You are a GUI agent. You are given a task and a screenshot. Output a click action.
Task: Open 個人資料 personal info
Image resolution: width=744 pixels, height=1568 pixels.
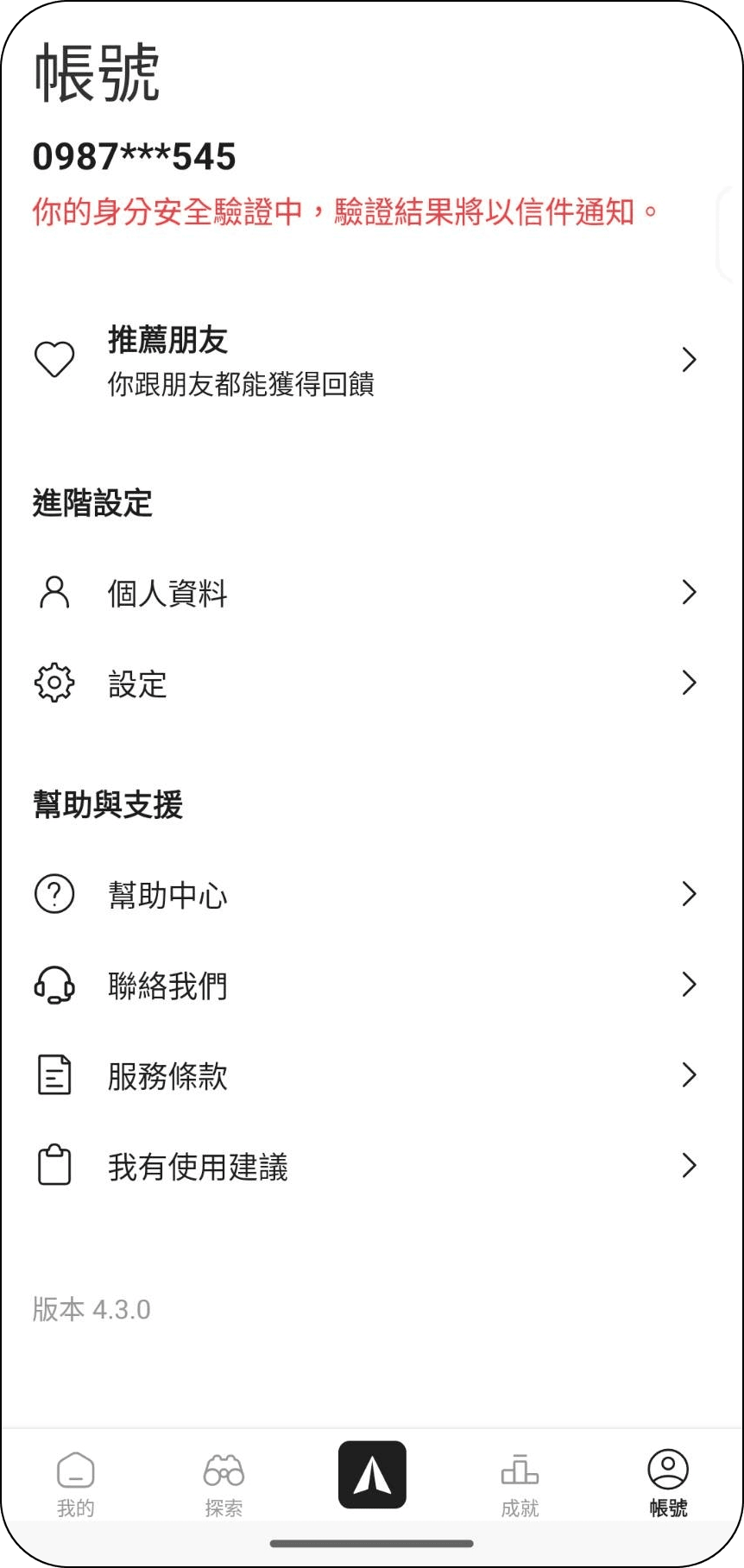(x=371, y=593)
